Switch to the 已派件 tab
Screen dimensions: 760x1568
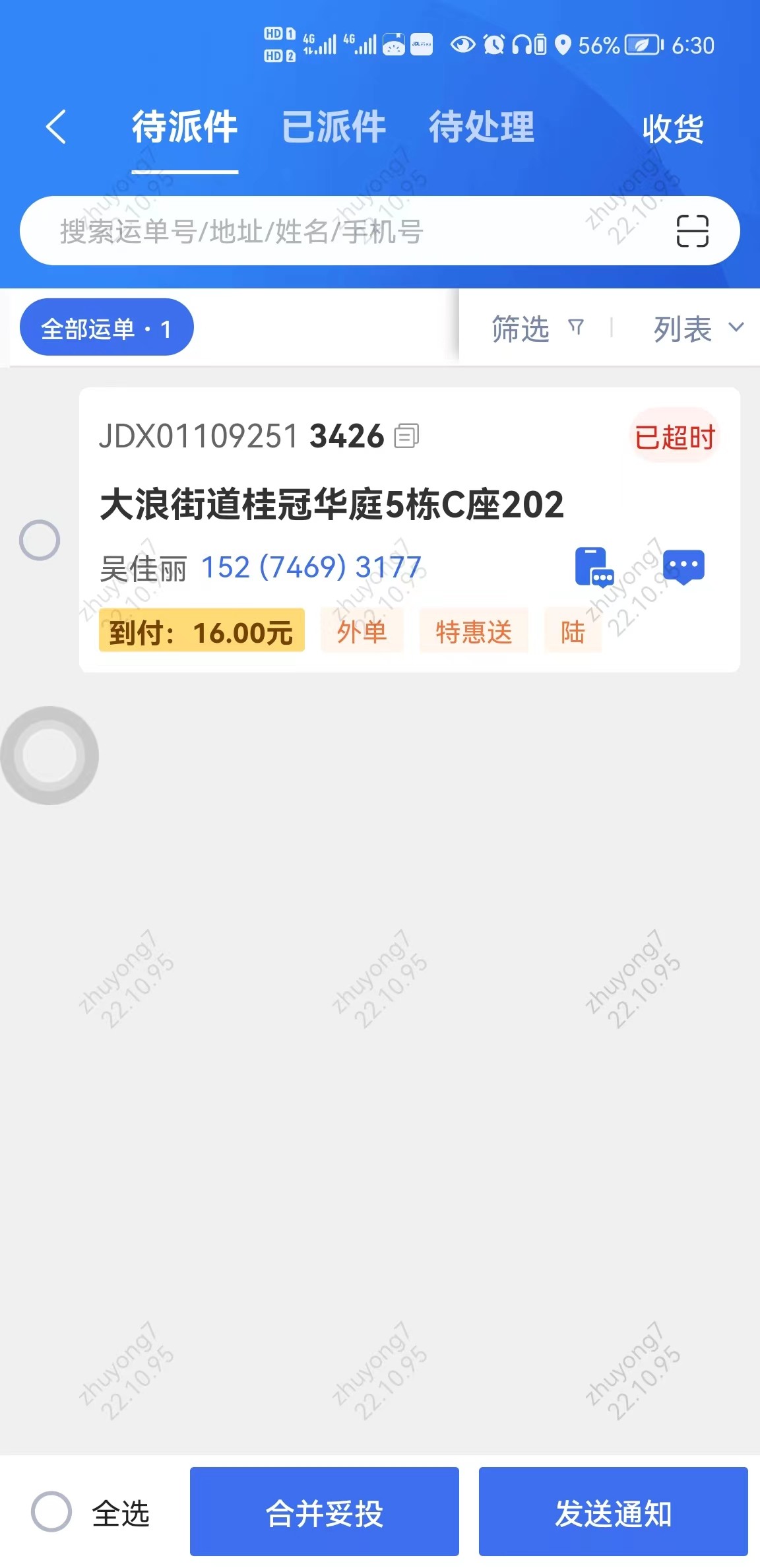pyautogui.click(x=333, y=127)
